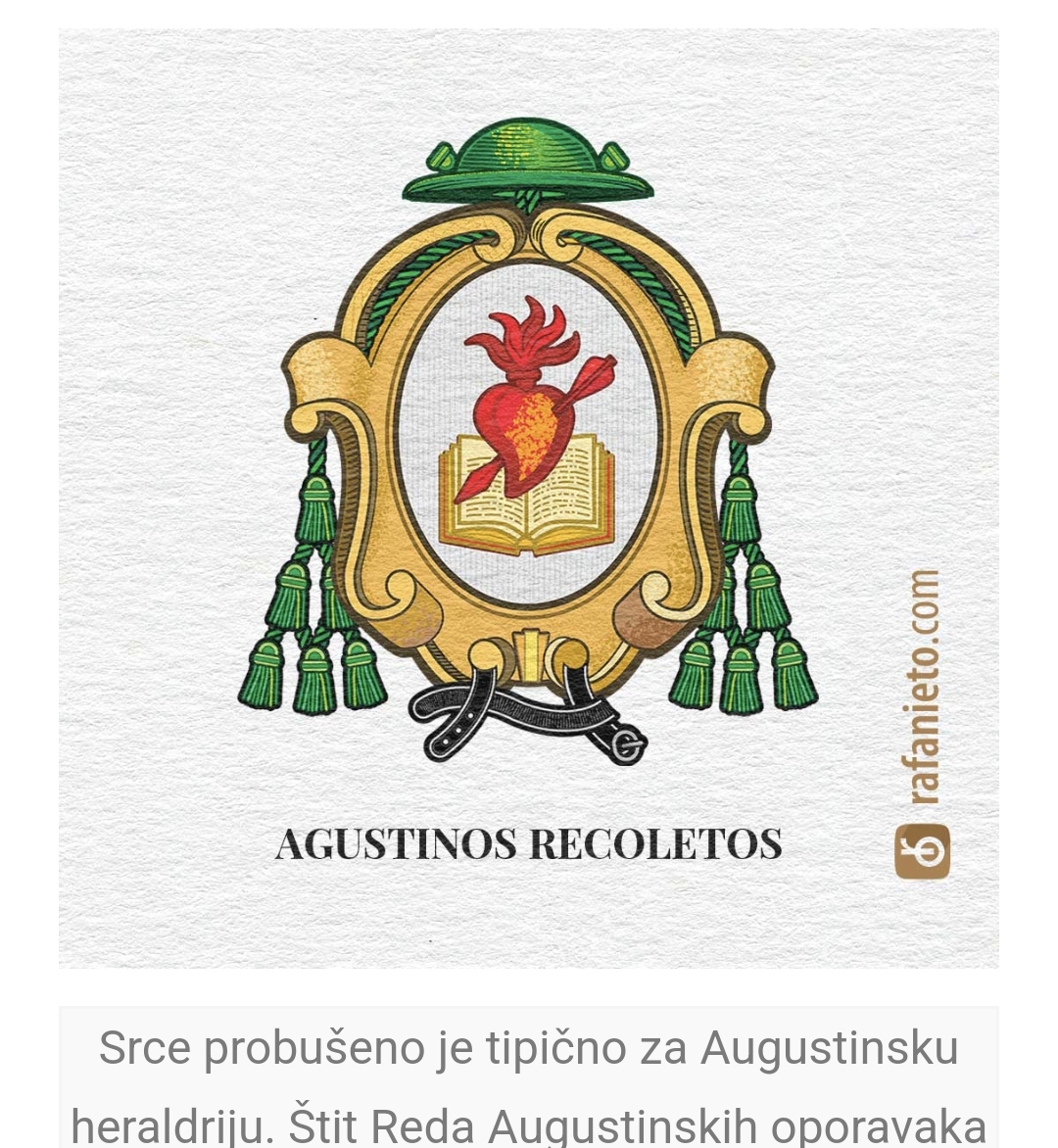The height and width of the screenshot is (1148, 1058).
Task: Open the Agustinos Recoletos coat of arms image
Action: click(x=528, y=498)
